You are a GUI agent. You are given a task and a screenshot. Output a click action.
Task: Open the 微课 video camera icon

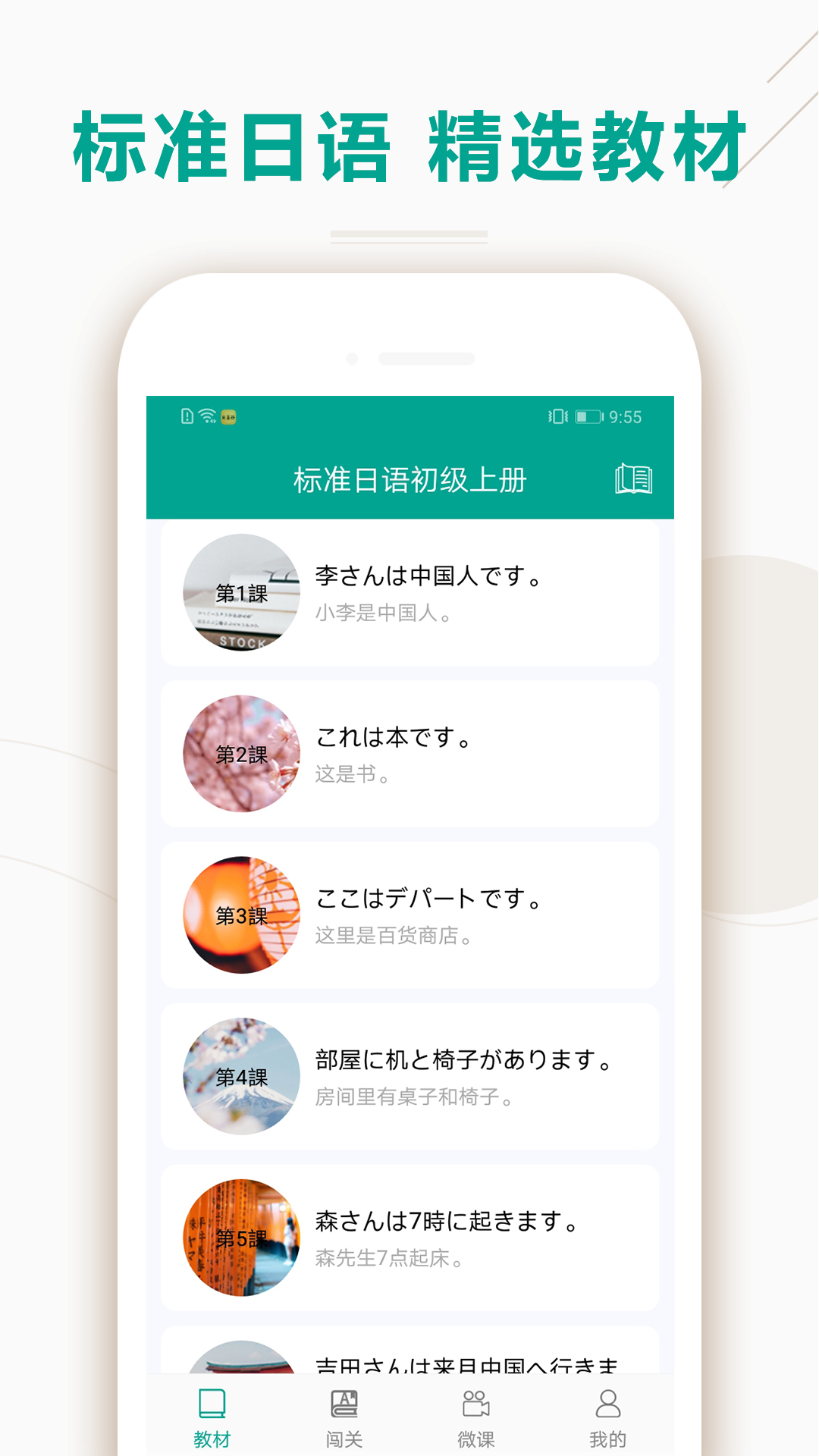pyautogui.click(x=475, y=1404)
